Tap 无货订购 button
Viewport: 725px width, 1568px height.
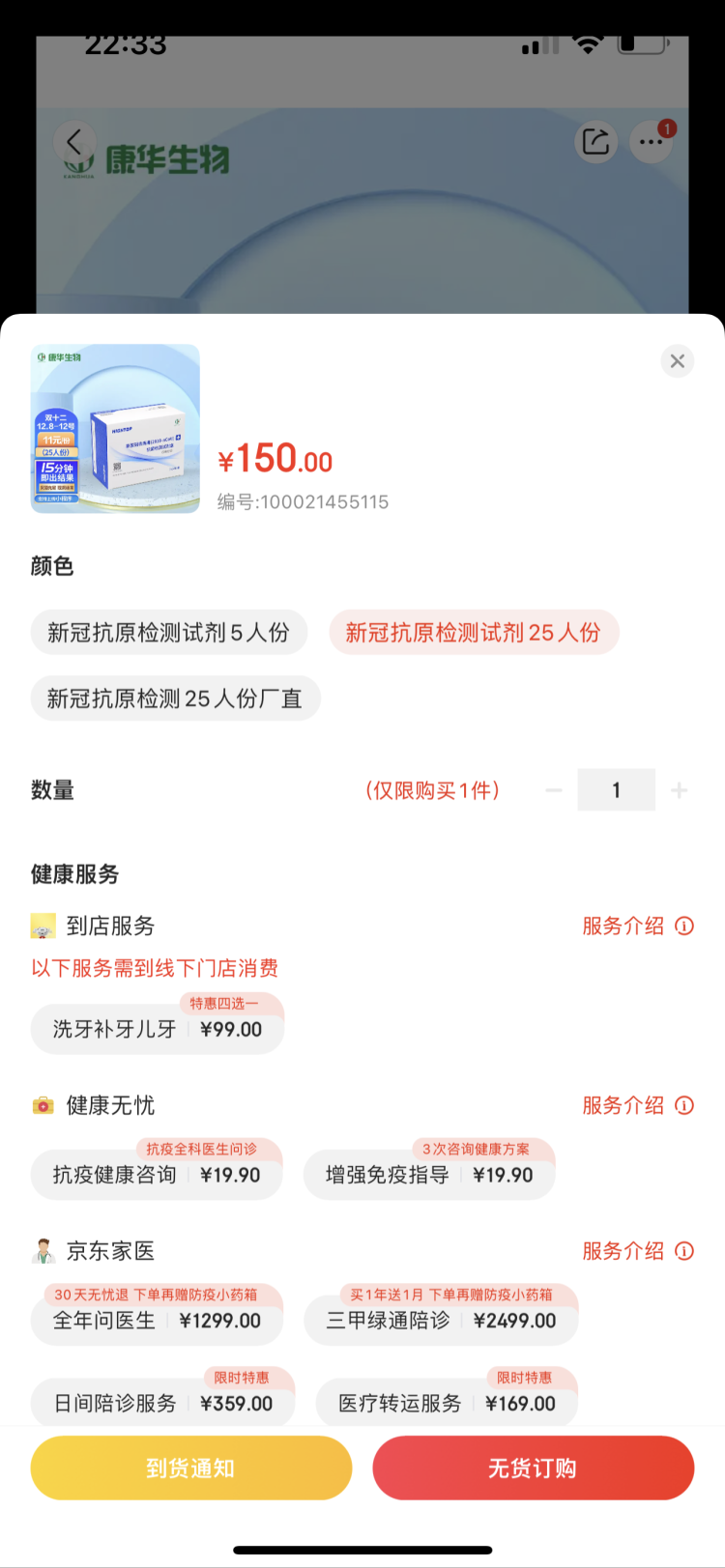pyautogui.click(x=533, y=1468)
